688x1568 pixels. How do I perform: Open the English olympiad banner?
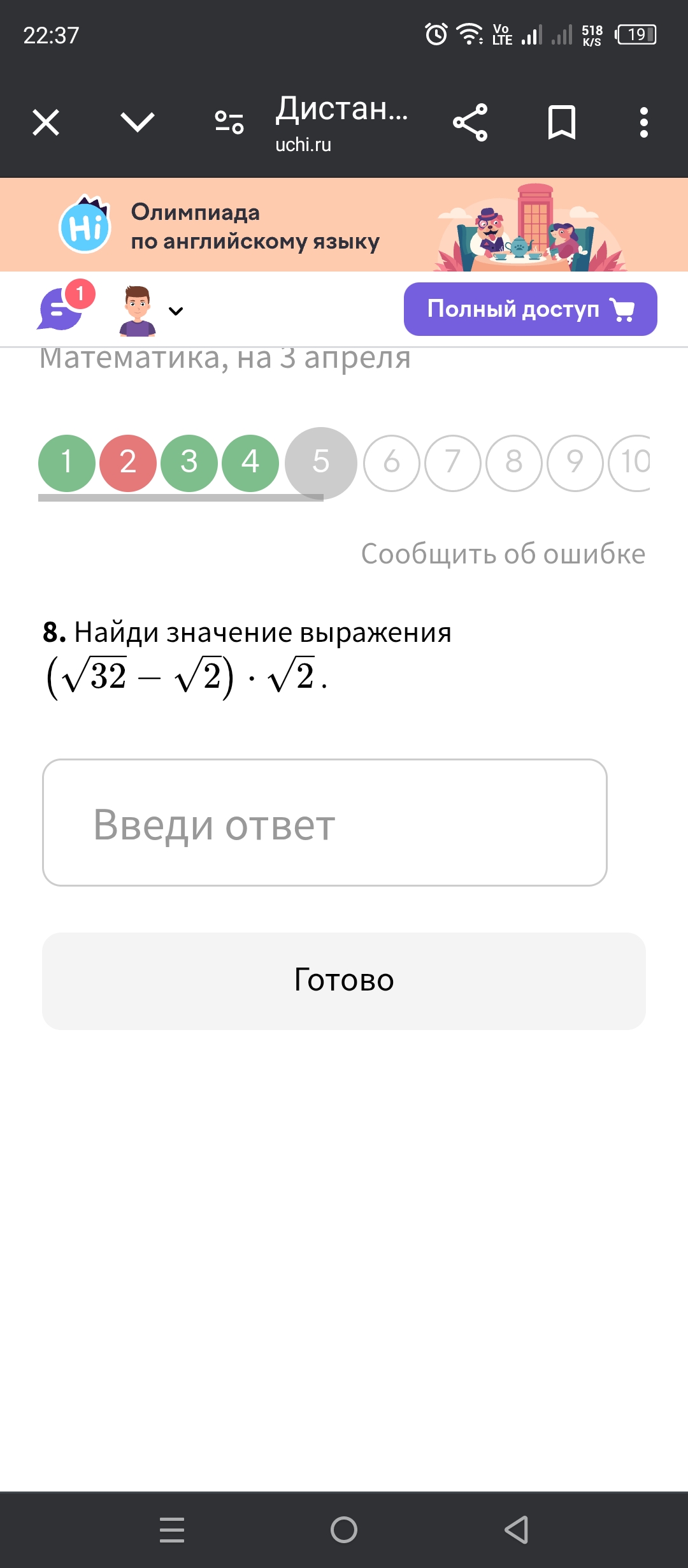pyautogui.click(x=344, y=226)
